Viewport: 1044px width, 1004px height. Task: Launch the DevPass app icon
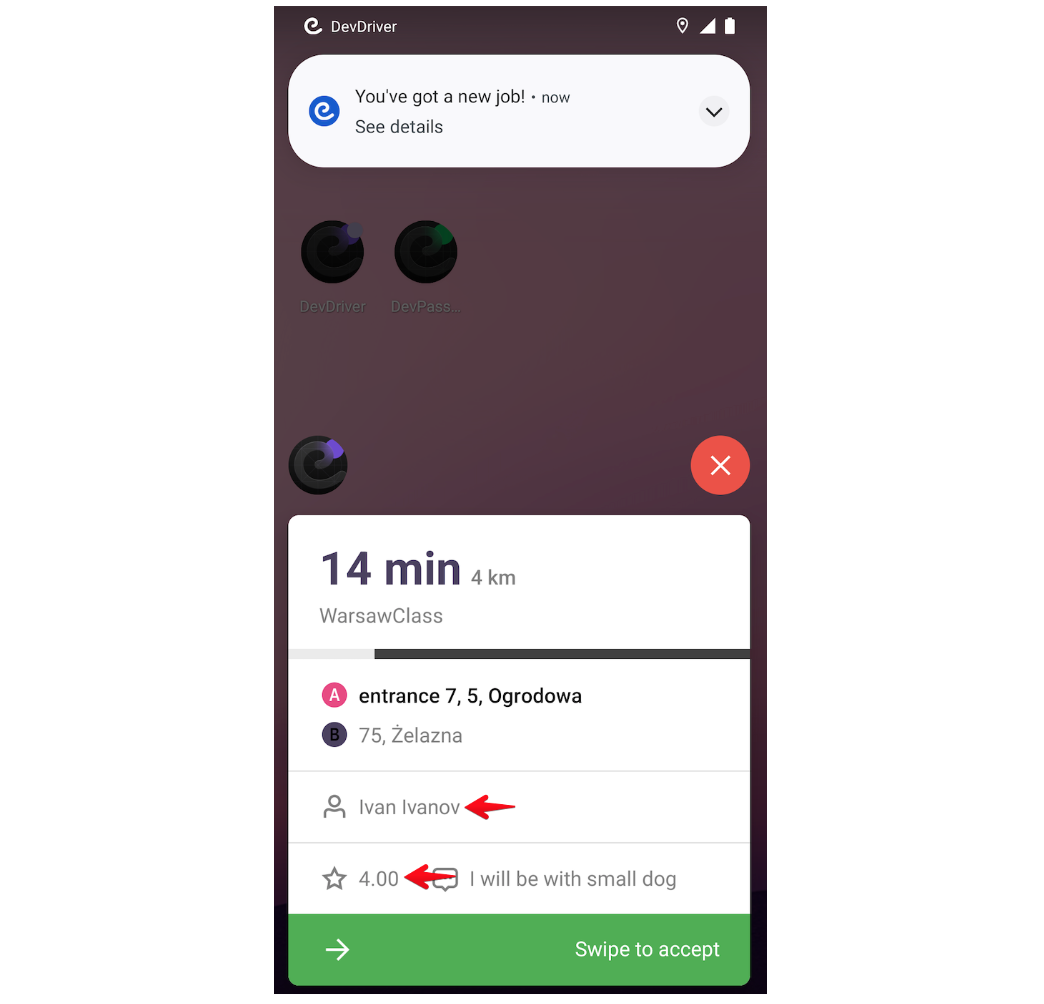pyautogui.click(x=426, y=253)
